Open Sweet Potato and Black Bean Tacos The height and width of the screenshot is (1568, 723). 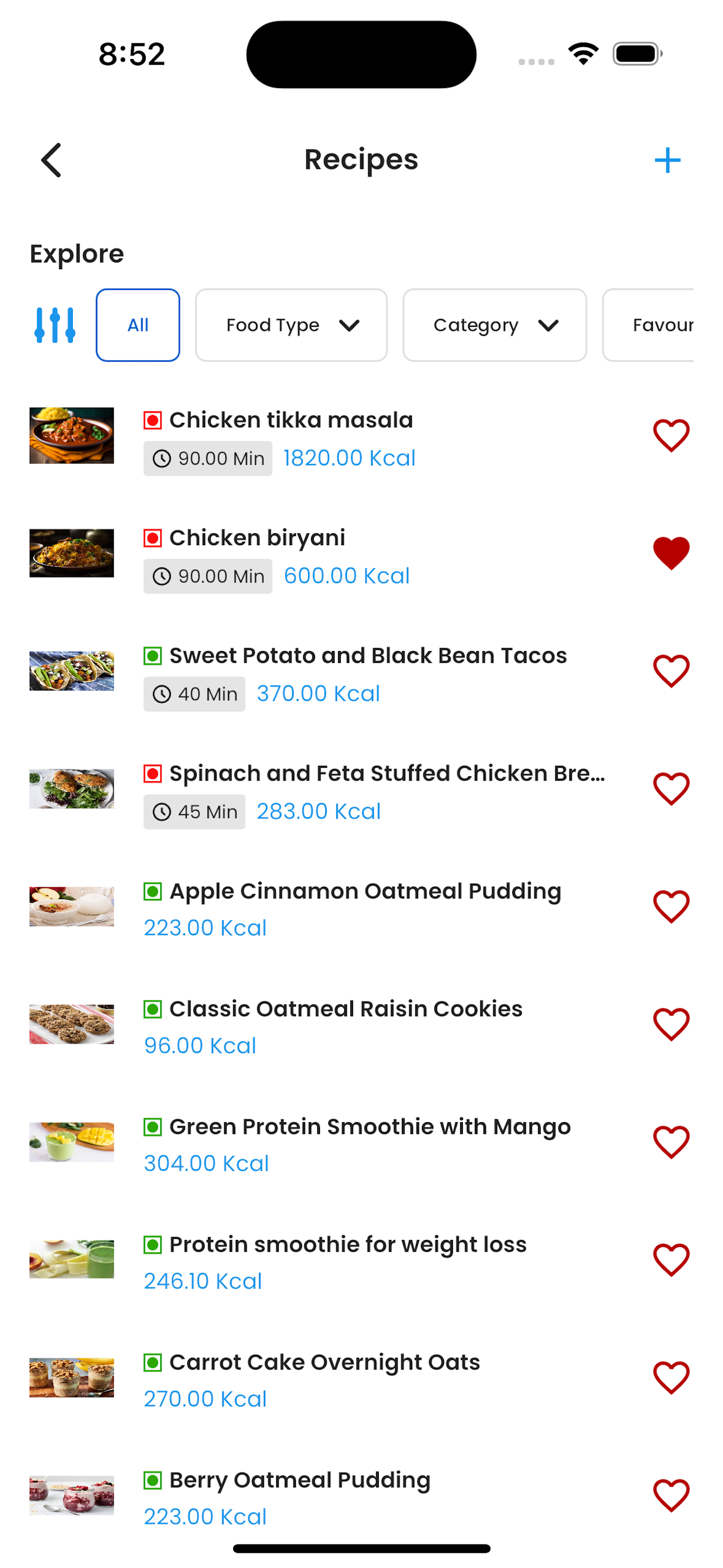[x=368, y=656]
